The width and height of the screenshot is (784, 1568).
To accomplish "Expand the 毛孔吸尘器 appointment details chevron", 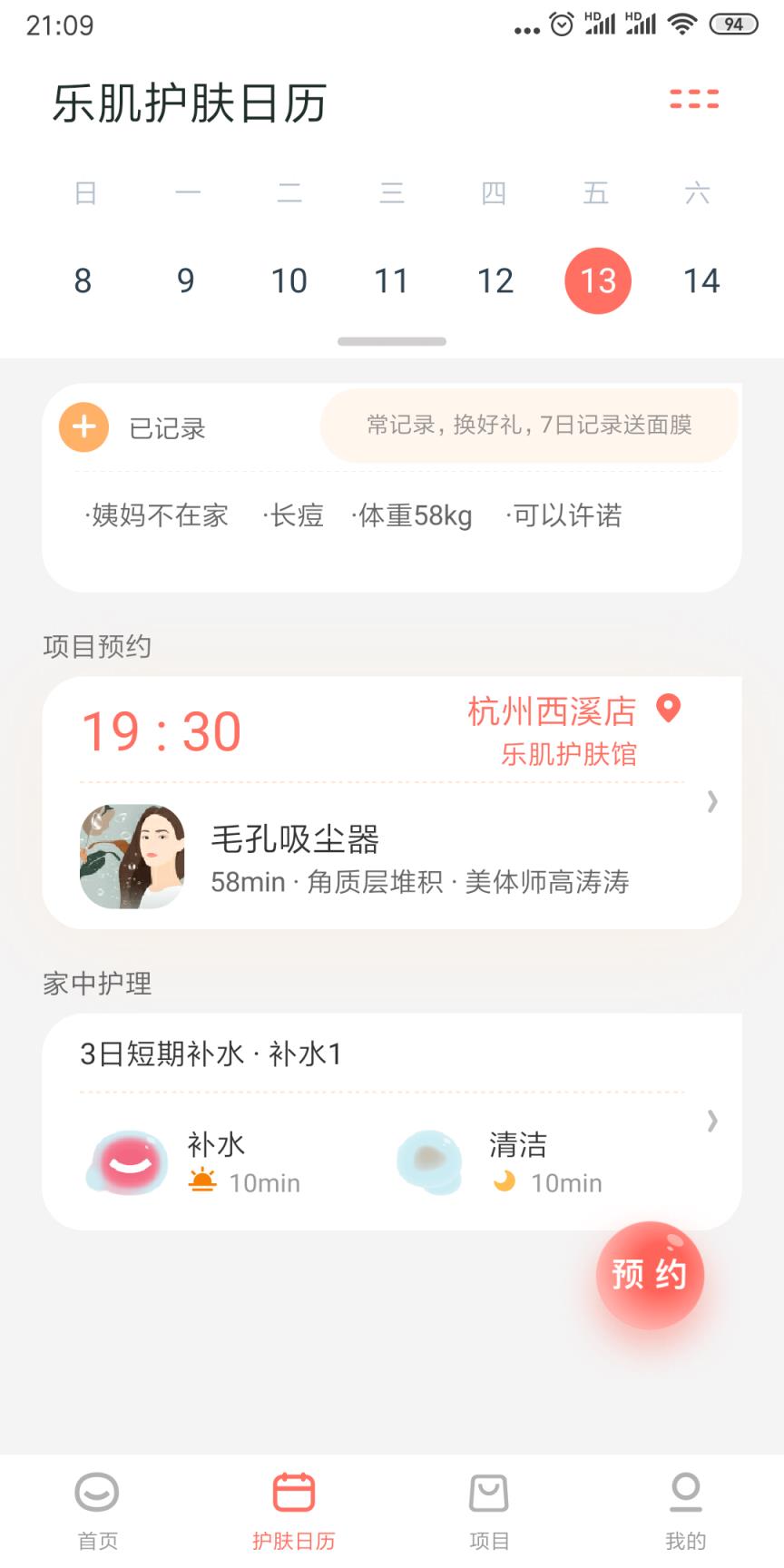I will [x=711, y=802].
